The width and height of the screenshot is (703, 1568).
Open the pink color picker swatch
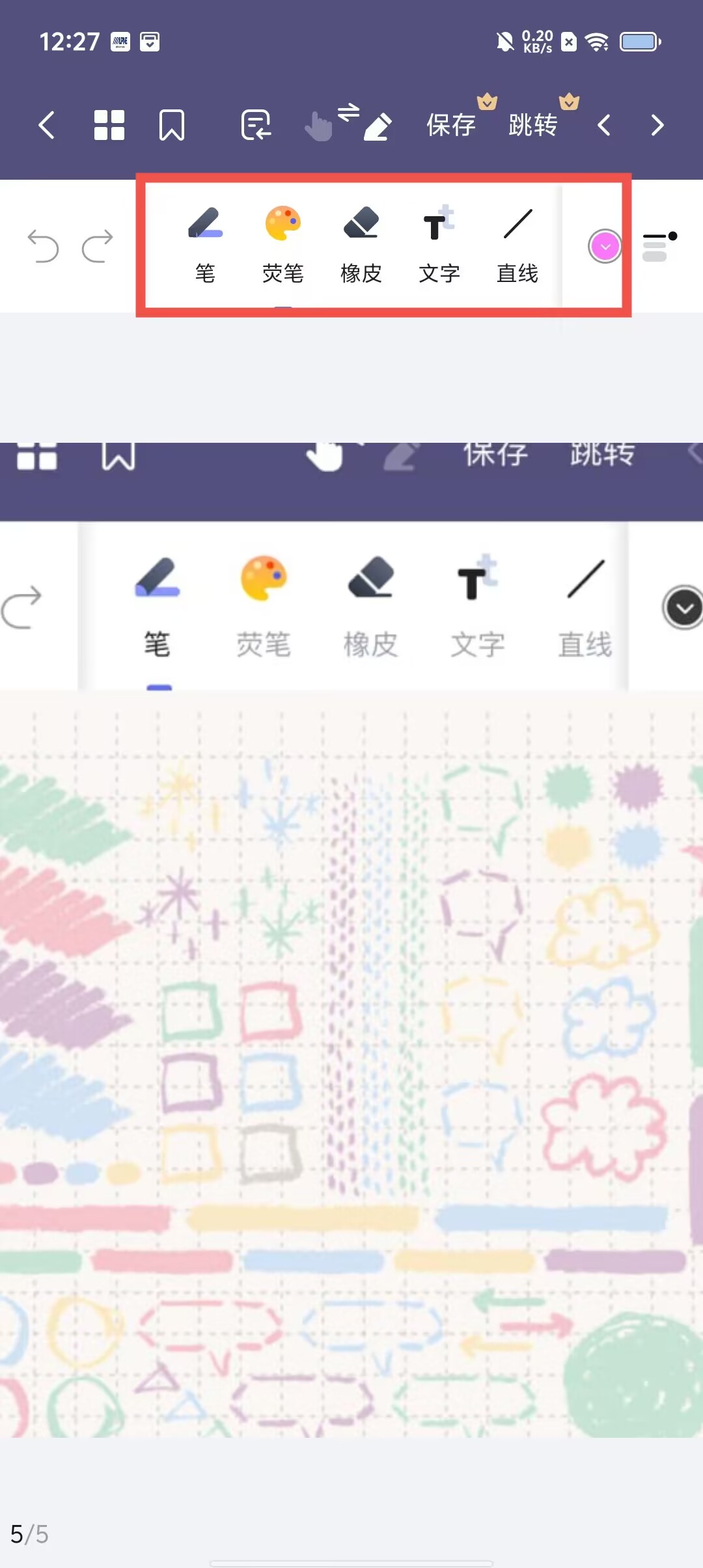click(x=605, y=247)
